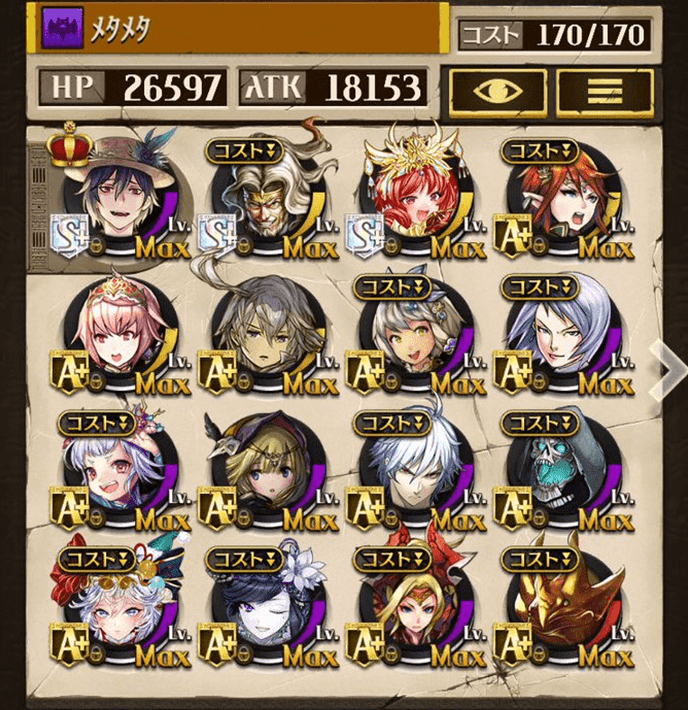Screen dimensions: 688x710
Task: Select the long-haired blond male character
Action: pos(262,335)
